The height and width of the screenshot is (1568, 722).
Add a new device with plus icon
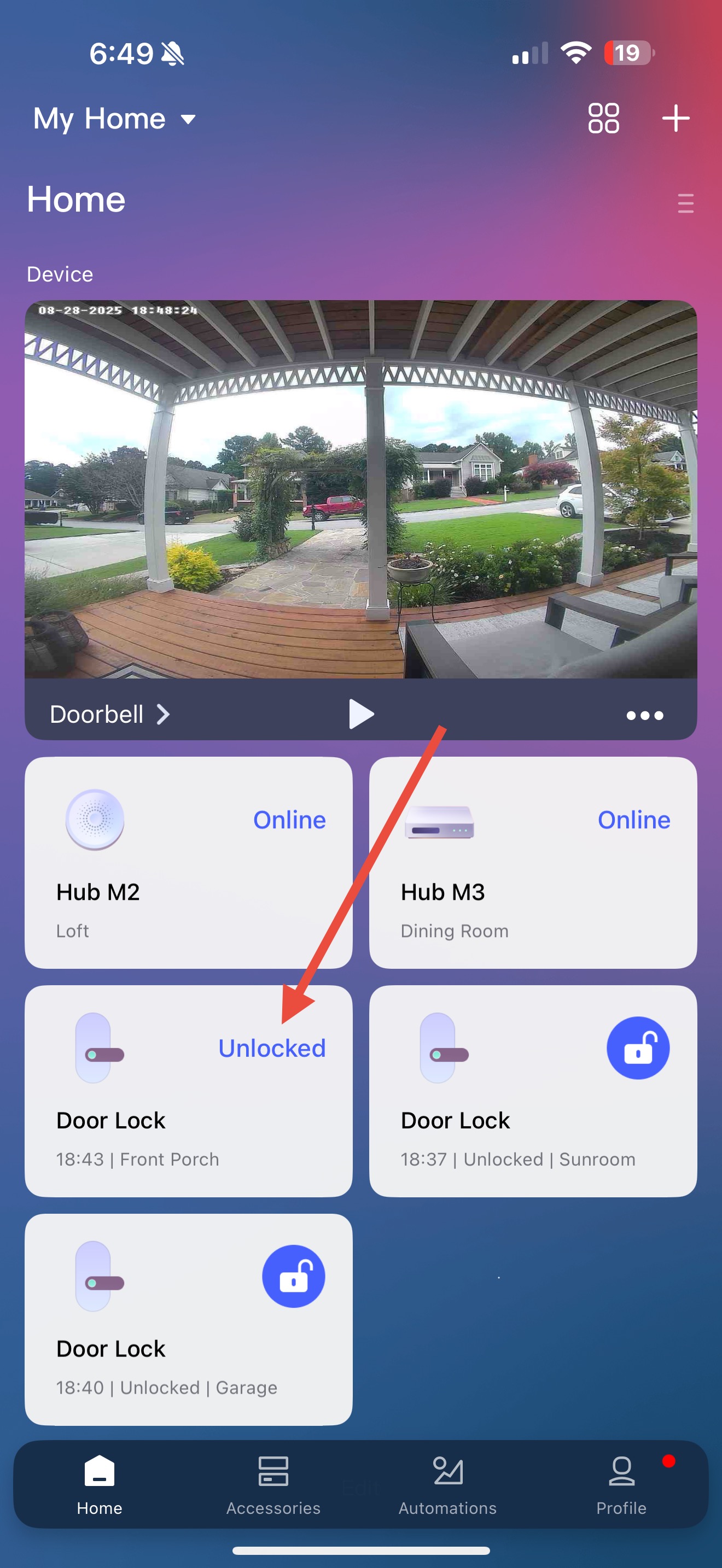[x=675, y=118]
